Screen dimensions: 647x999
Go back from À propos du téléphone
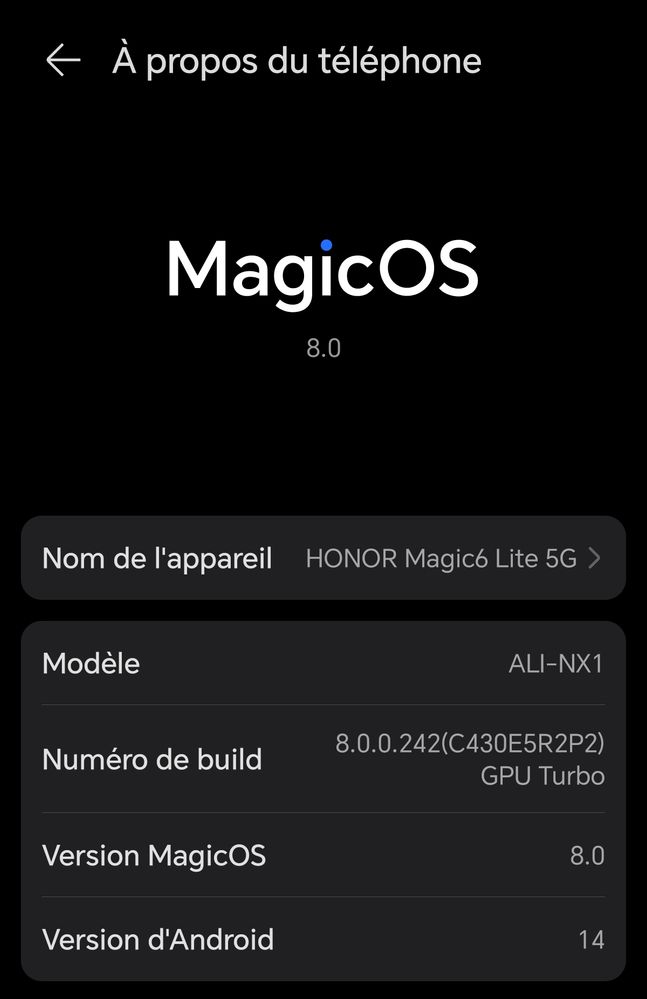(x=62, y=61)
